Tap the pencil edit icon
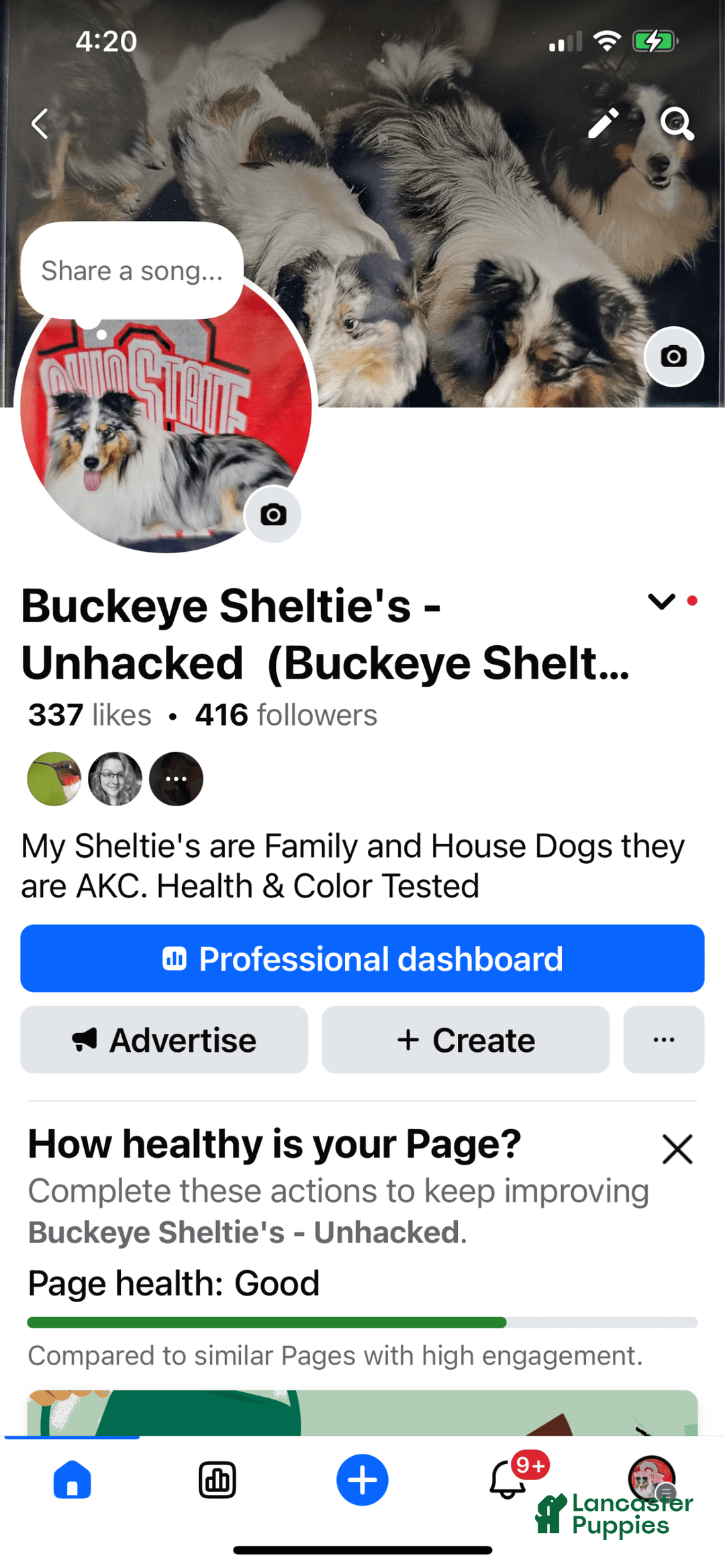This screenshot has width=725, height=1568. coord(603,124)
